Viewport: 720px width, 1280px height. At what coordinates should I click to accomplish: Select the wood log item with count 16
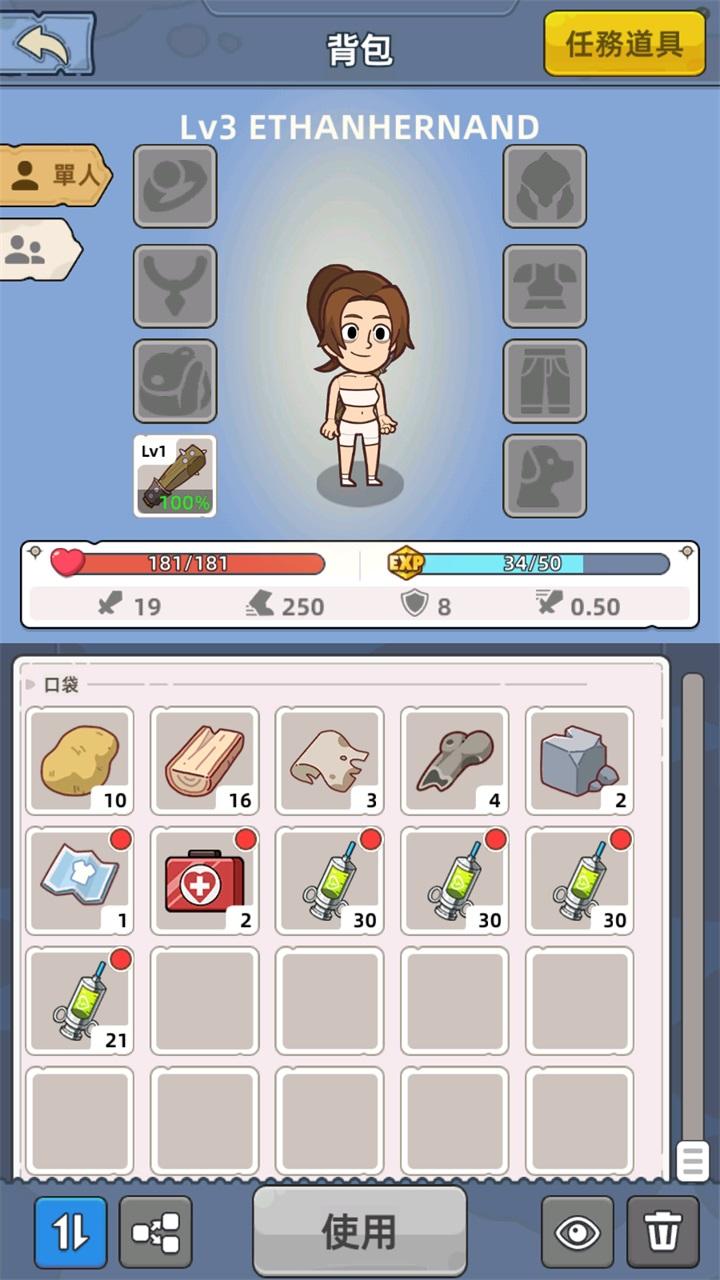(204, 760)
